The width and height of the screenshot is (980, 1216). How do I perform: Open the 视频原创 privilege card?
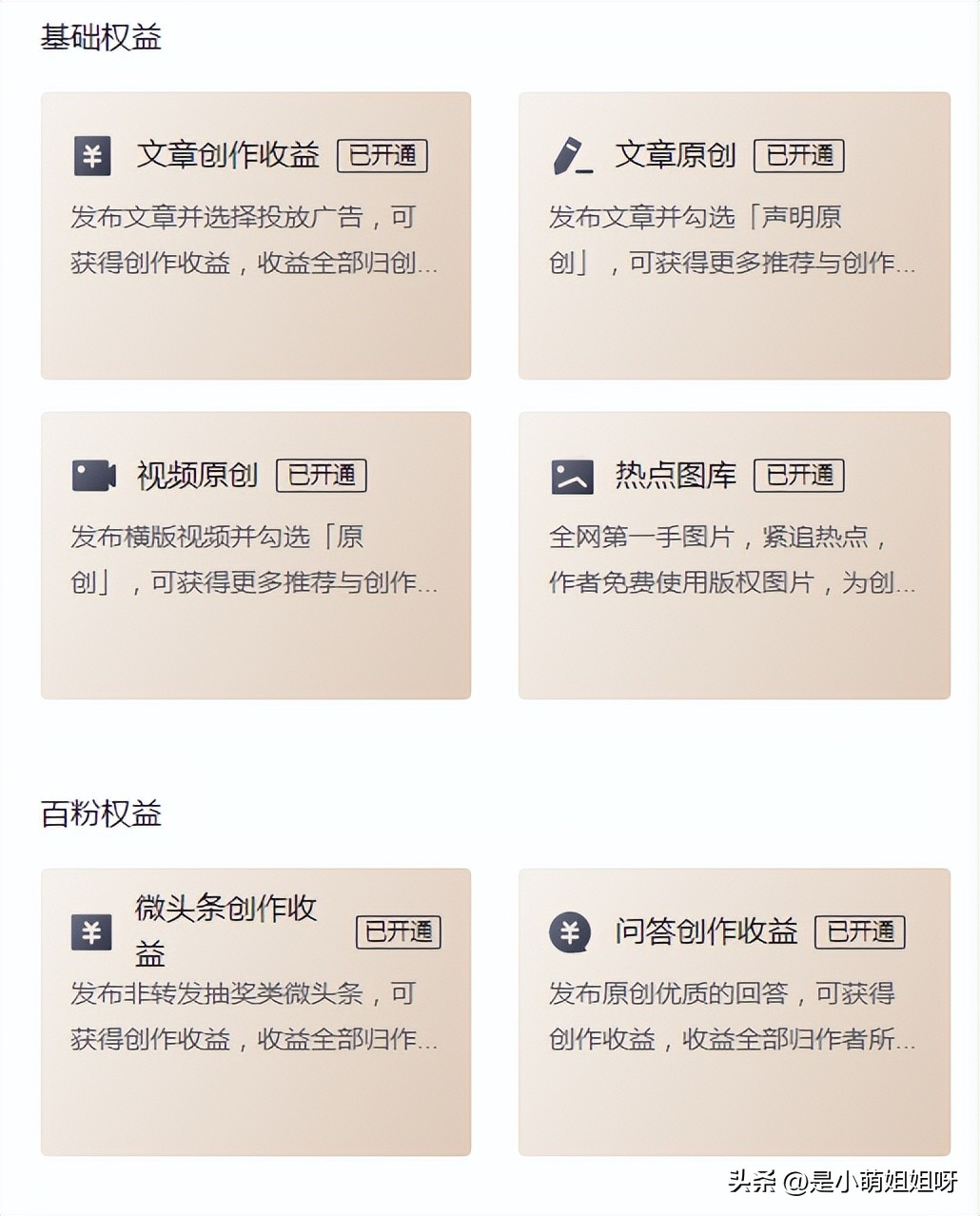tap(255, 557)
